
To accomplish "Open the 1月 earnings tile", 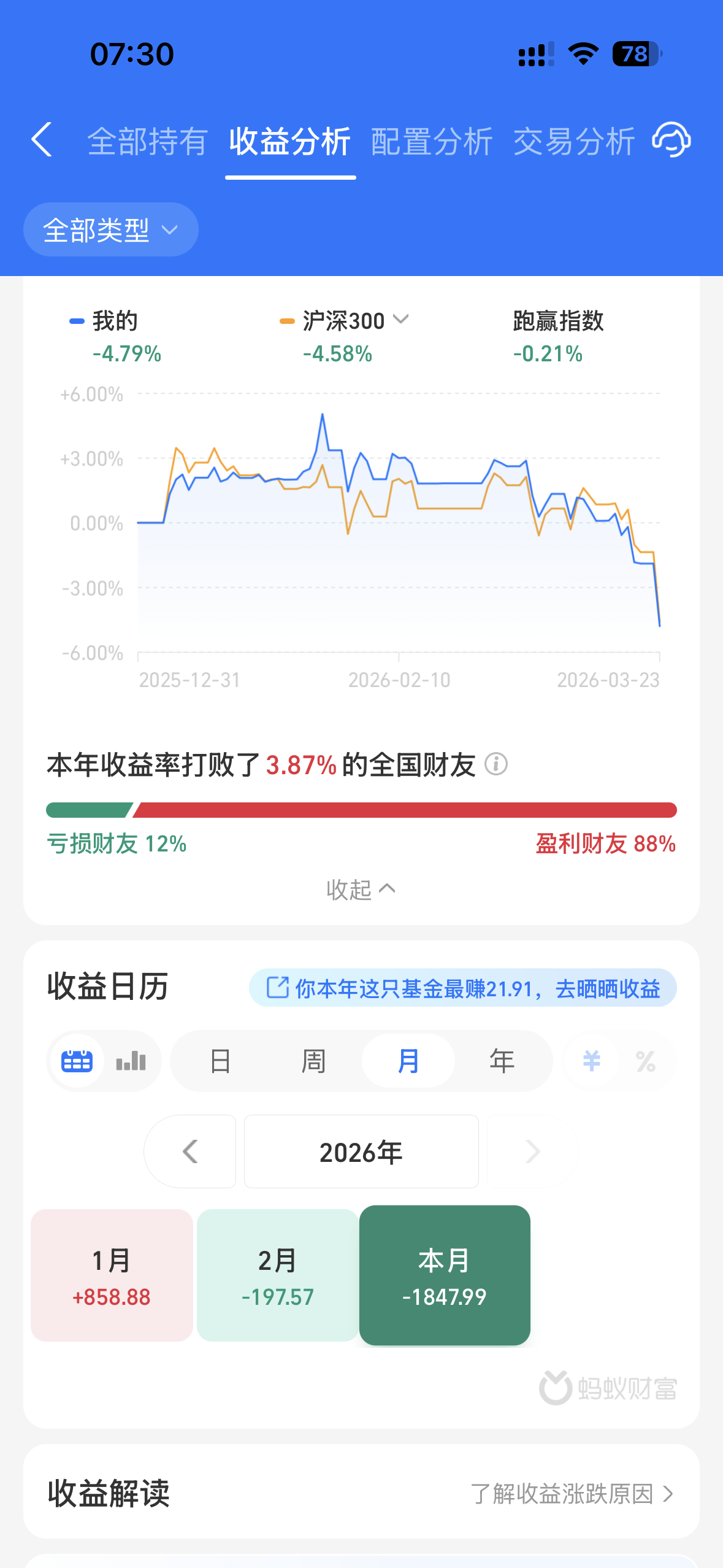I will (112, 1275).
